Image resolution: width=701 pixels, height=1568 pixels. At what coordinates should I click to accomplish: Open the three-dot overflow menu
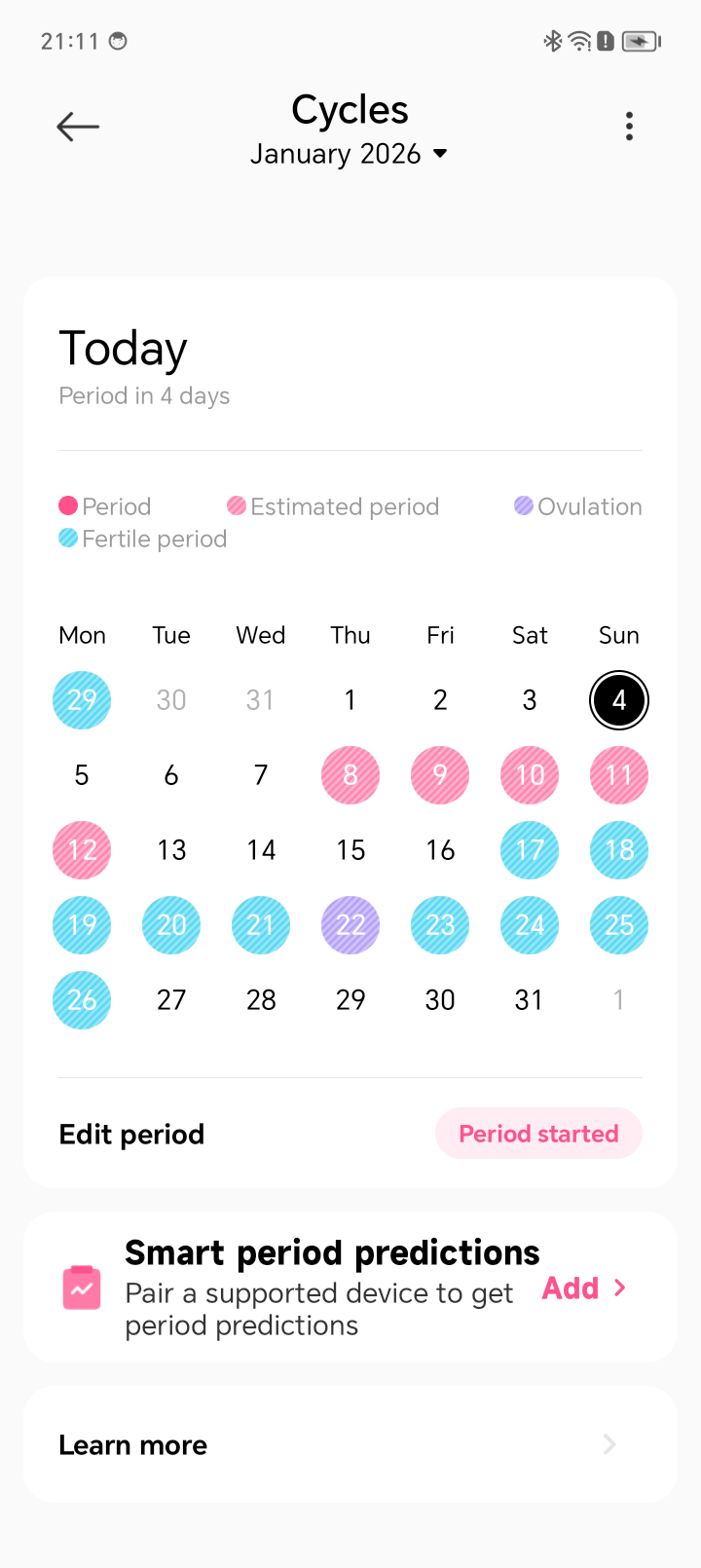(629, 127)
